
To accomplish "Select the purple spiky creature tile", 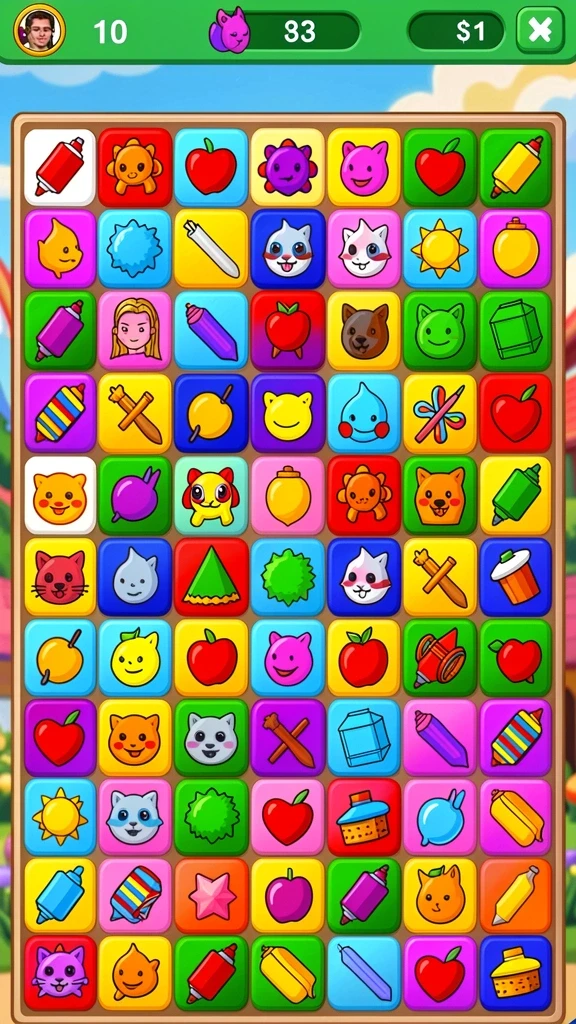I will 288,167.
